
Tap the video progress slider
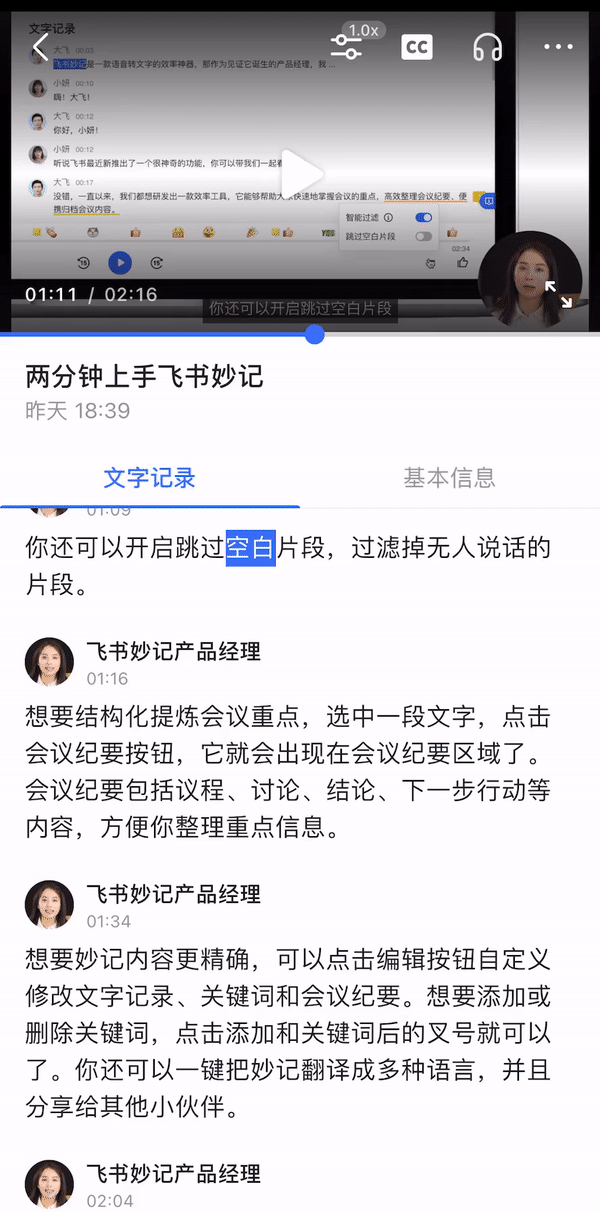(314, 334)
